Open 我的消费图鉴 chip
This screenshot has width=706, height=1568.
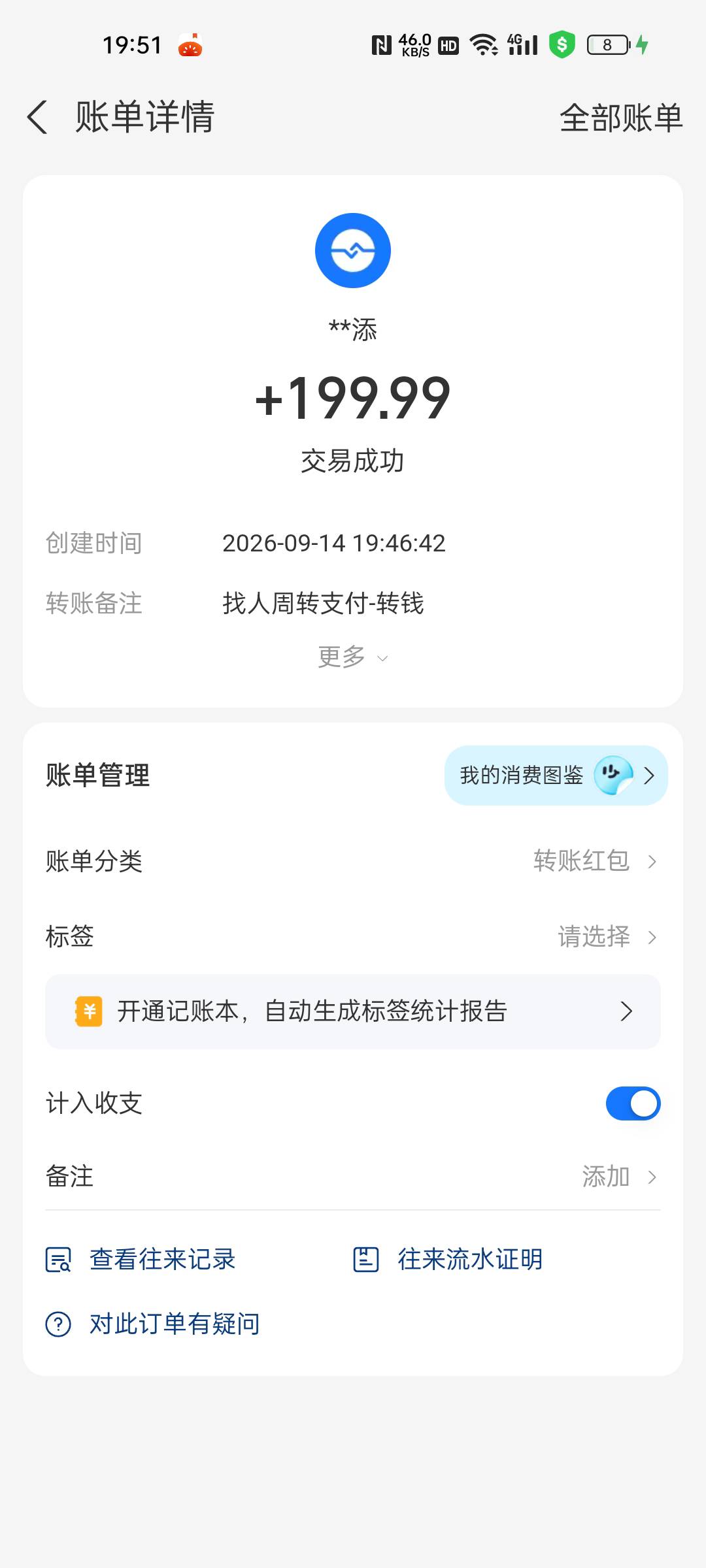click(x=556, y=776)
